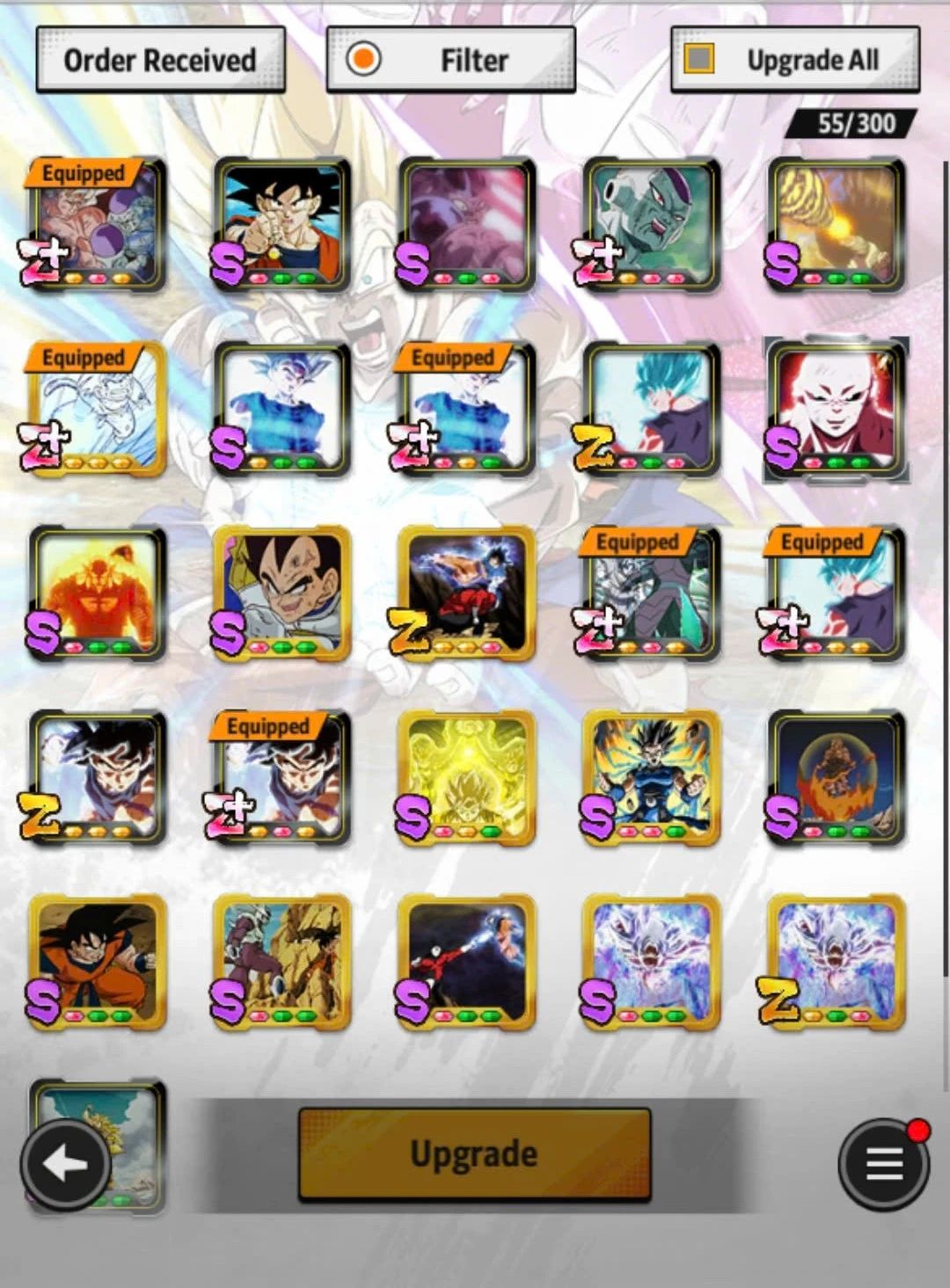Select the Goku in orange gi running equipment
The image size is (950, 1288).
click(97, 962)
